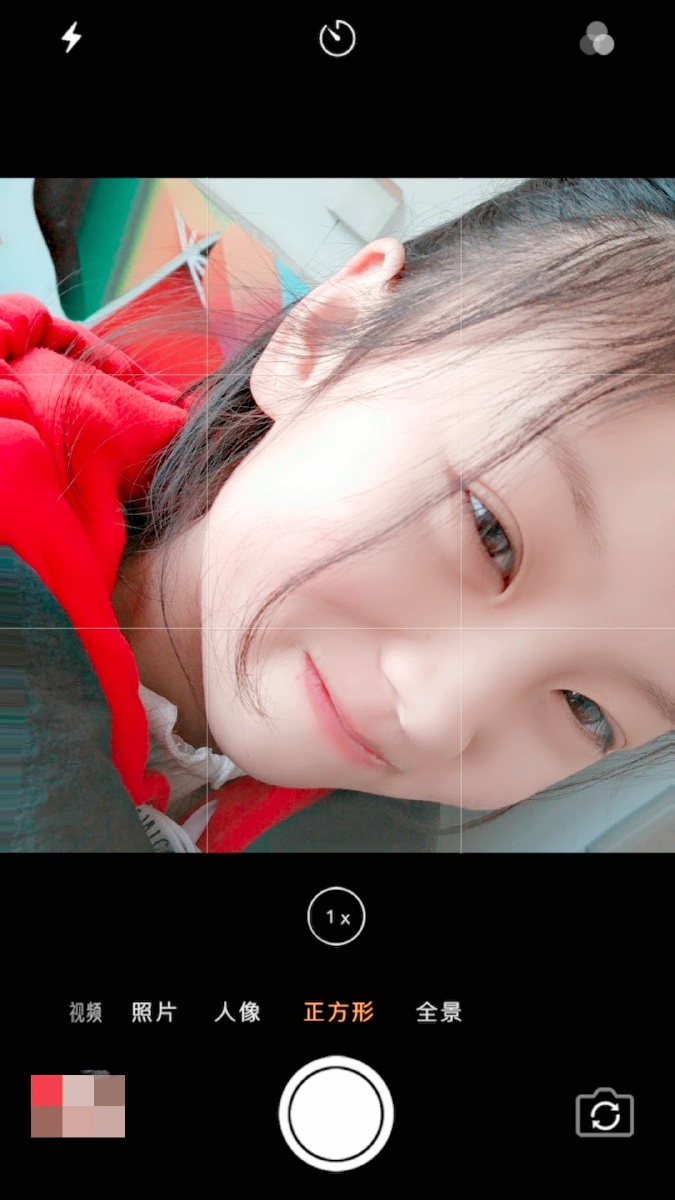Screen dimensions: 675x1200
Task: Select 正方形 square mode
Action: 338,1012
